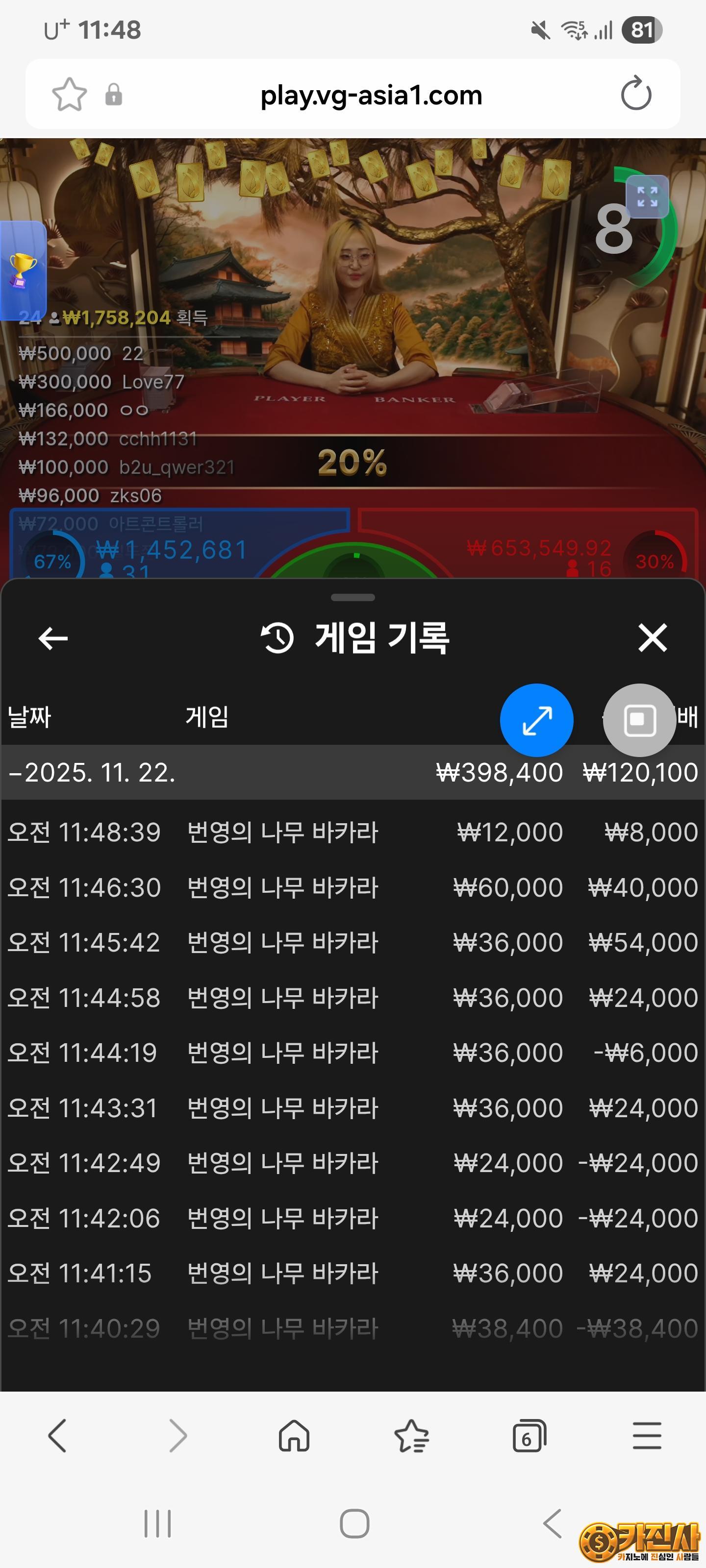Bookmark this page with the star
This screenshot has height=1568, width=706.
(69, 95)
